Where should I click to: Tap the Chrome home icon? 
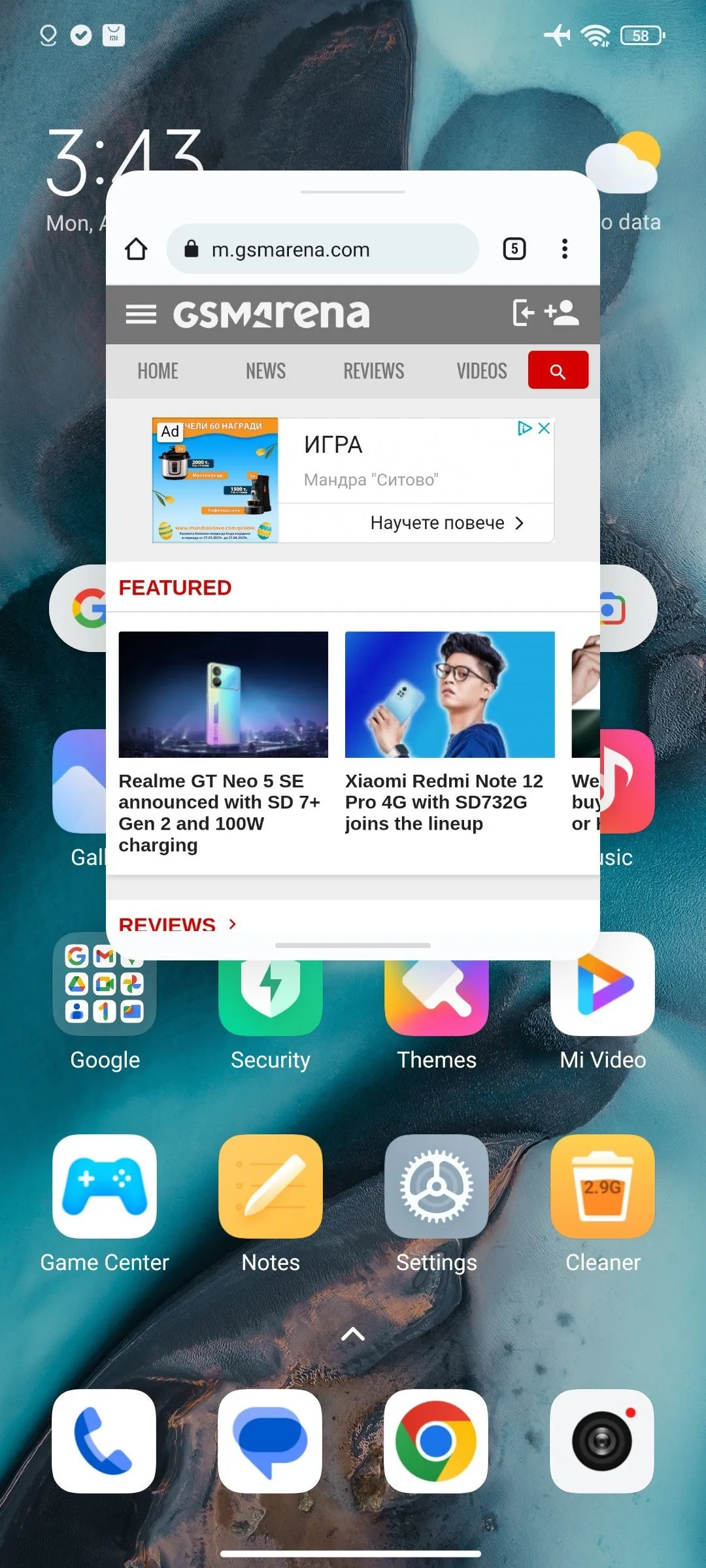point(136,249)
